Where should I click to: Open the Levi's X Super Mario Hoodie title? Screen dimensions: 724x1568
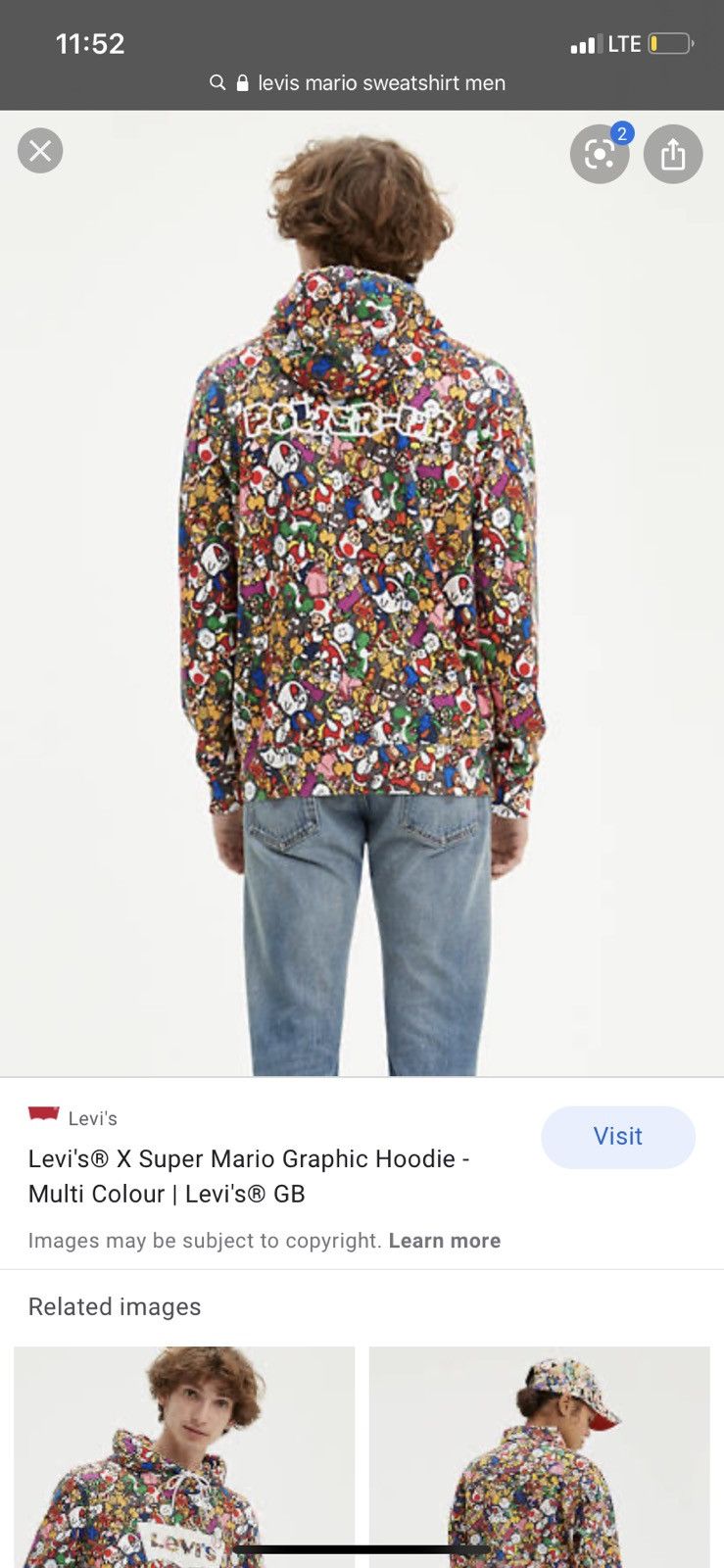click(x=249, y=1176)
